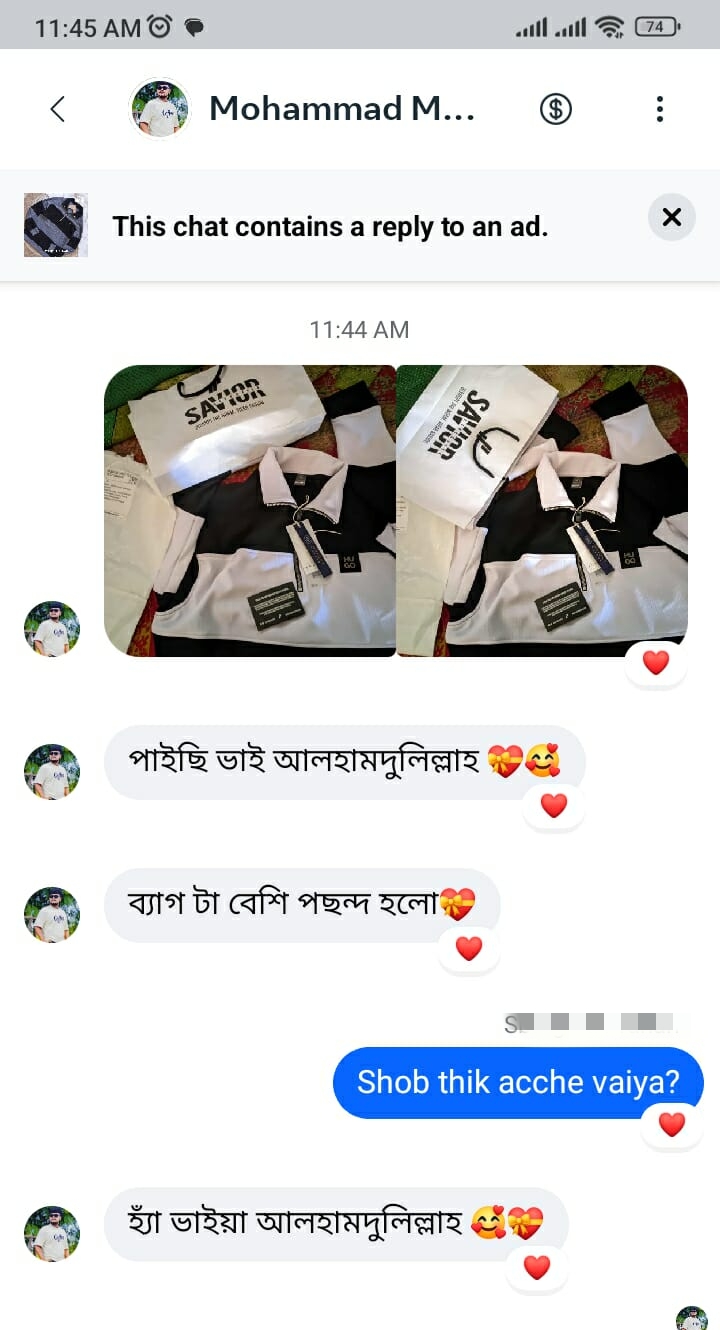Open the three-dot overflow menu

[659, 109]
